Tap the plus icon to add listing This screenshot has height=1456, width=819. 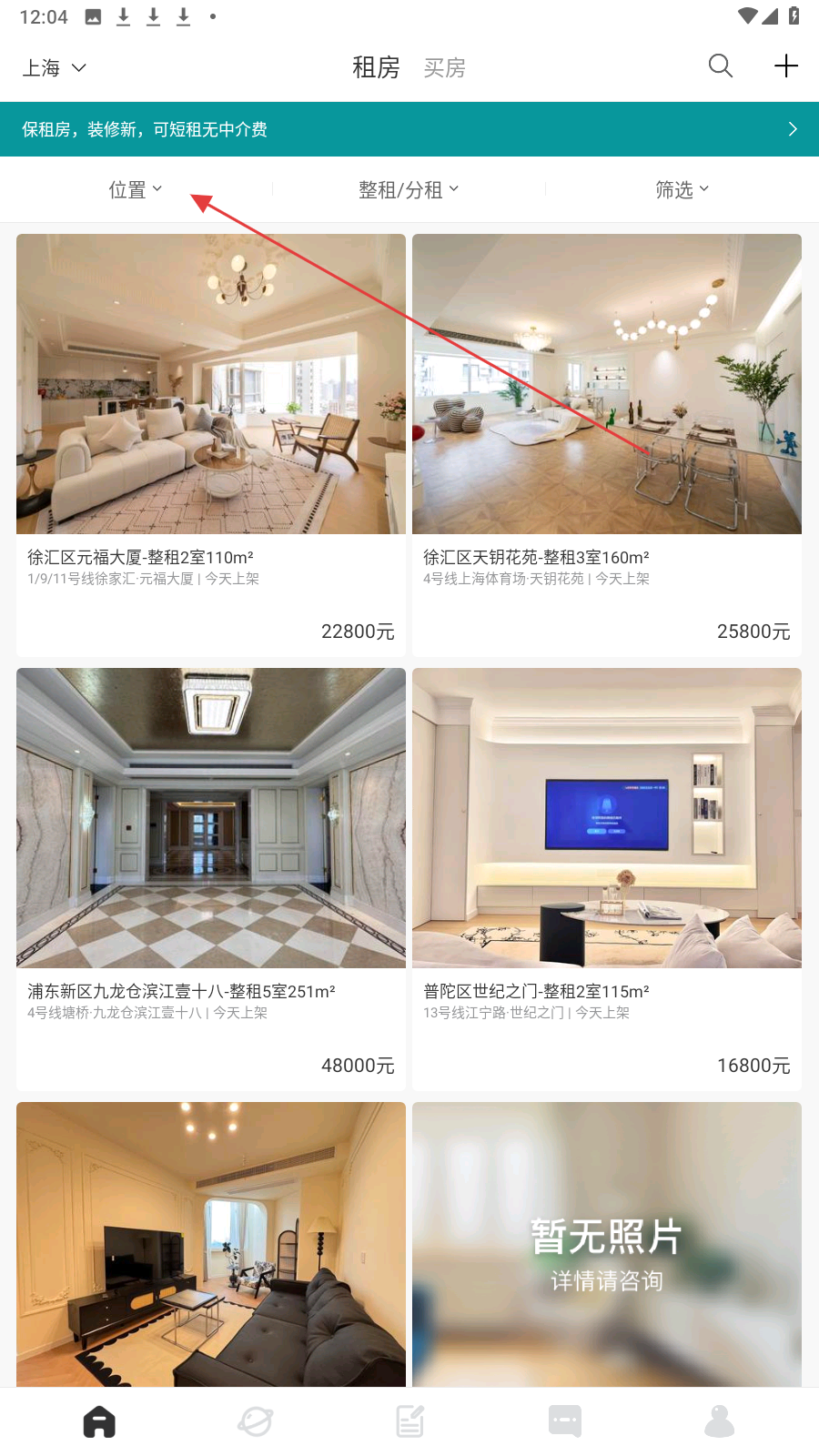click(x=785, y=66)
